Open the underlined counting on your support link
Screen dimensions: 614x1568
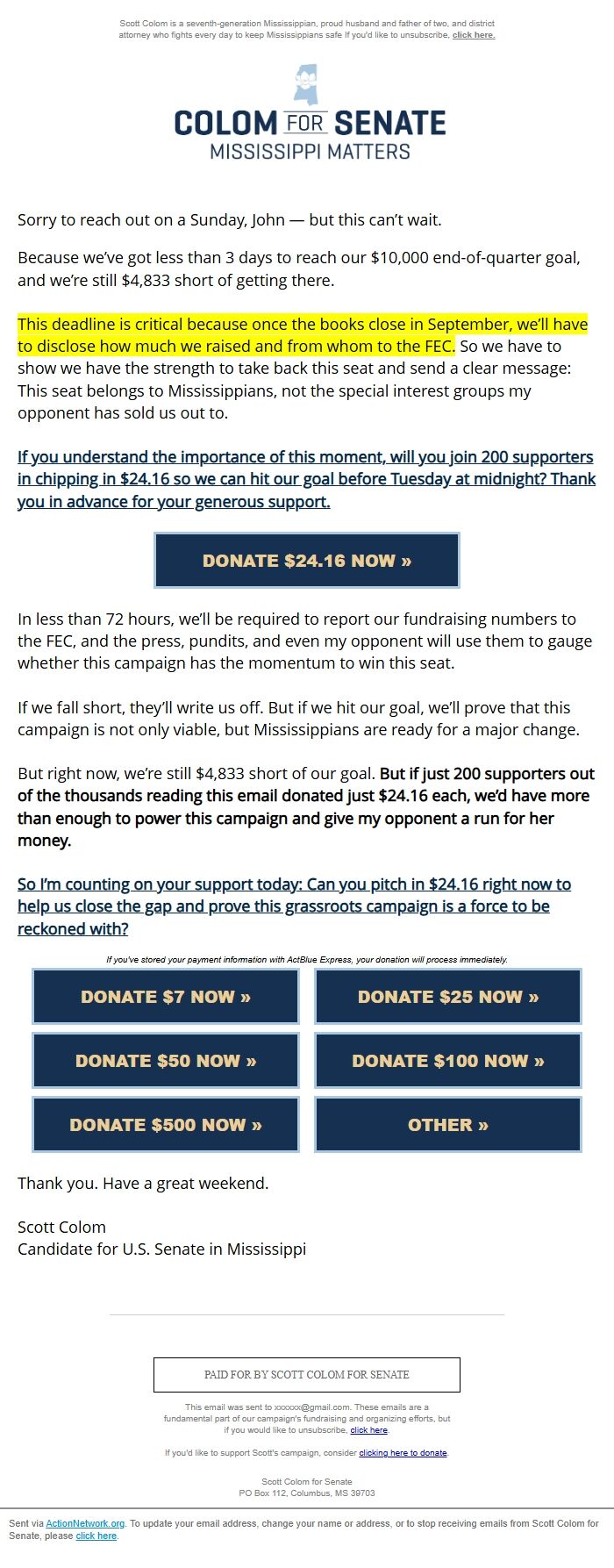click(294, 906)
